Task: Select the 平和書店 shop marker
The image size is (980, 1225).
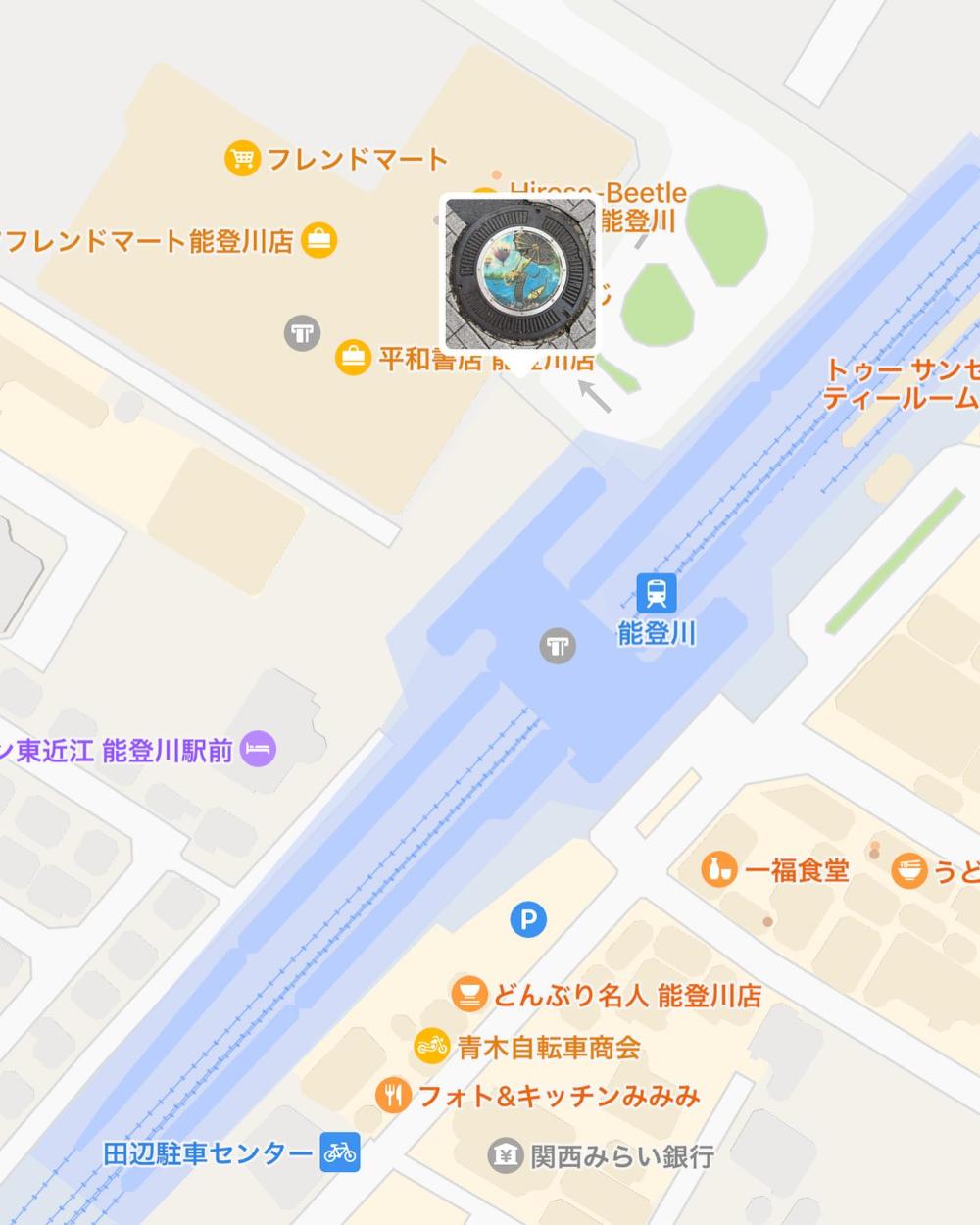Action: click(x=352, y=358)
